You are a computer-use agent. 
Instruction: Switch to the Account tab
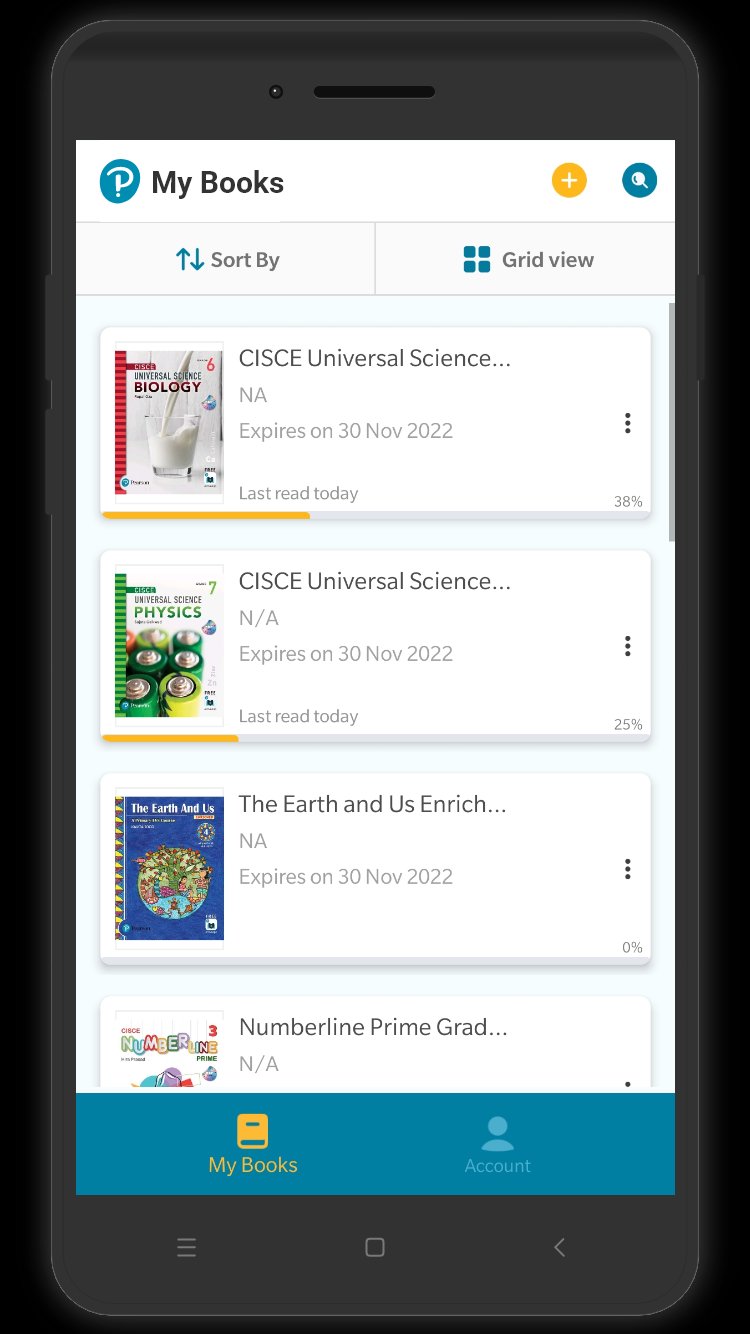tap(497, 1145)
